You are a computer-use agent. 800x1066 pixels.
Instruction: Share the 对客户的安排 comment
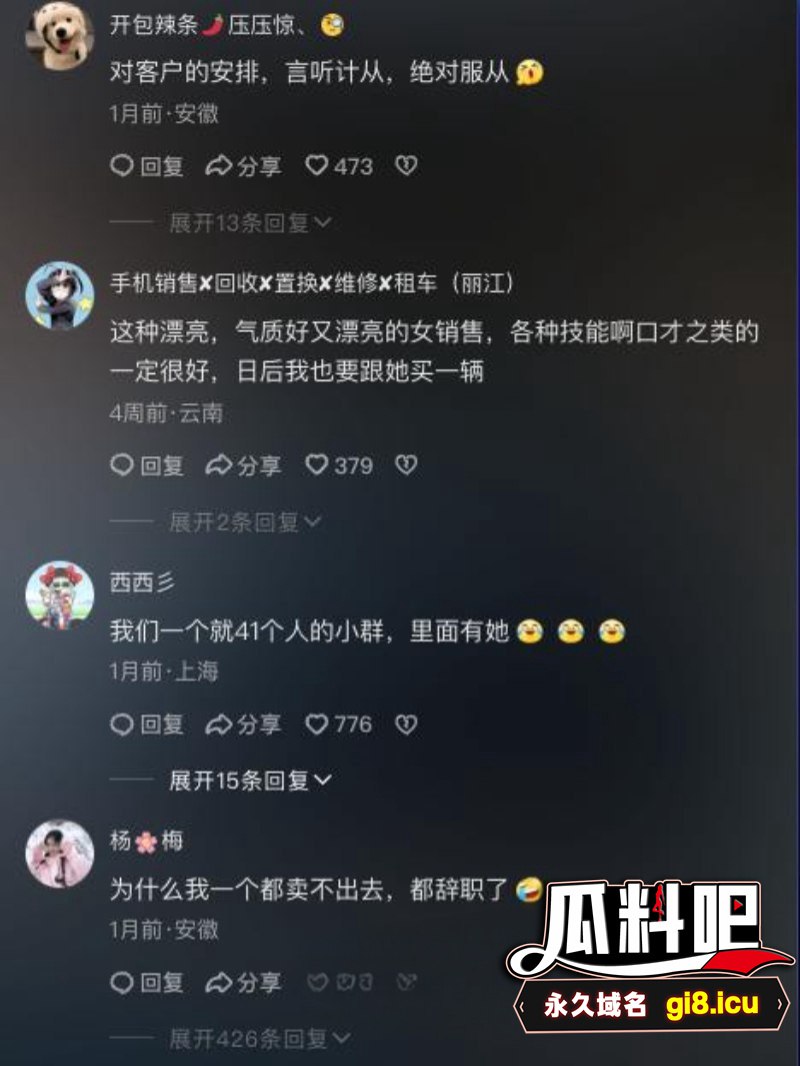pyautogui.click(x=243, y=166)
